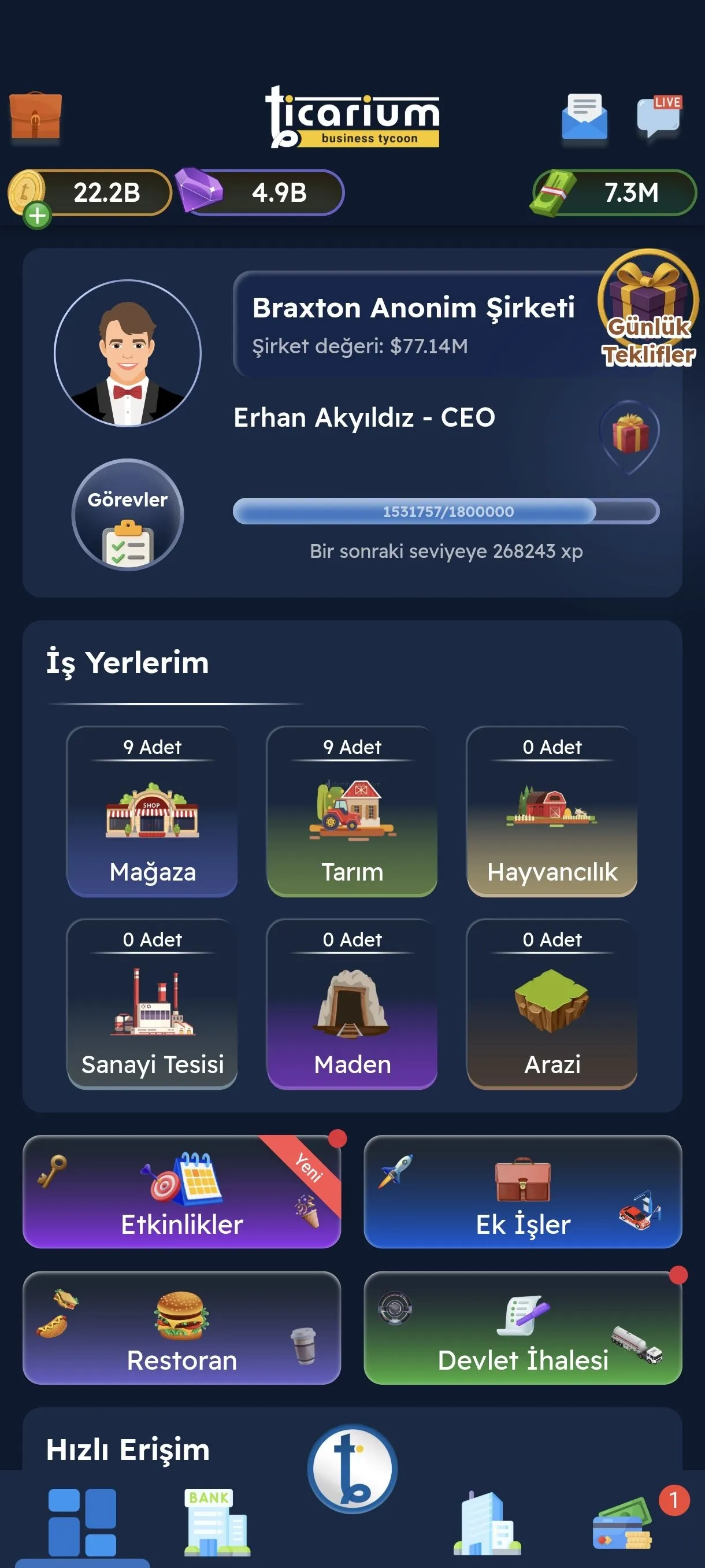Open the Görevler tasks button
Viewport: 705px width, 1568px height.
127,515
